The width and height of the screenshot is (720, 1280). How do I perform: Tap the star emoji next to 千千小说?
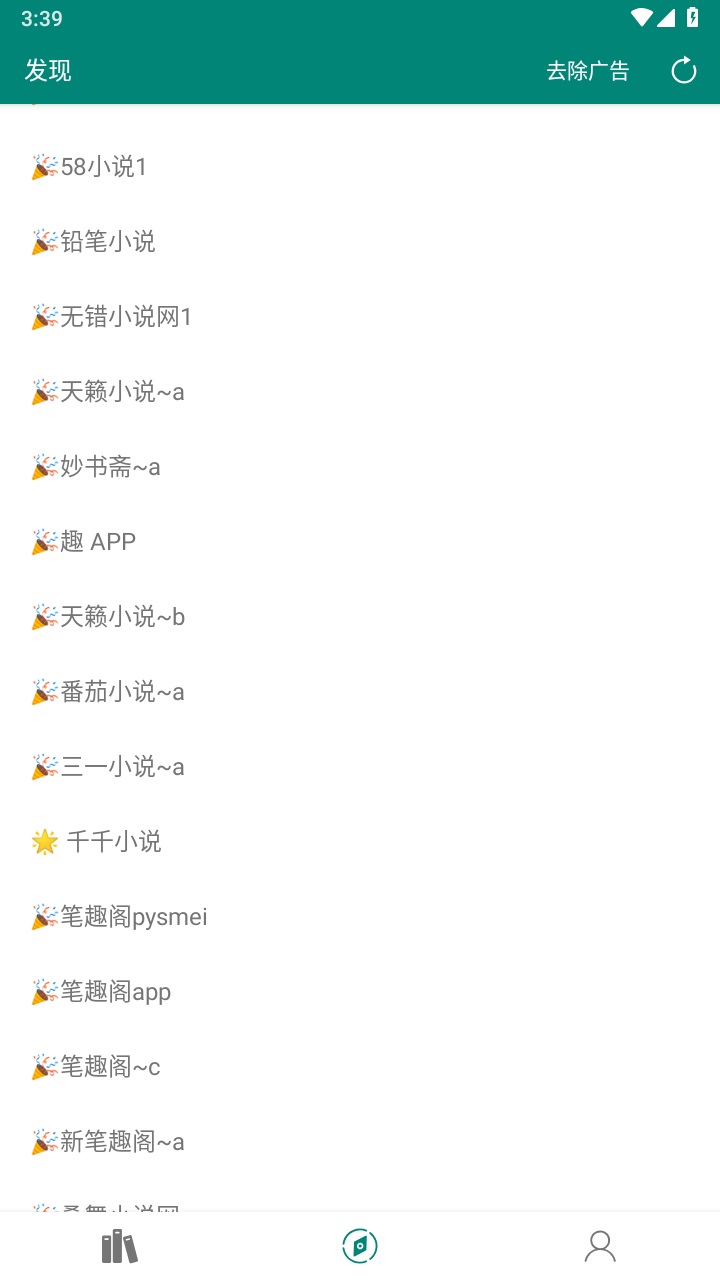(44, 841)
